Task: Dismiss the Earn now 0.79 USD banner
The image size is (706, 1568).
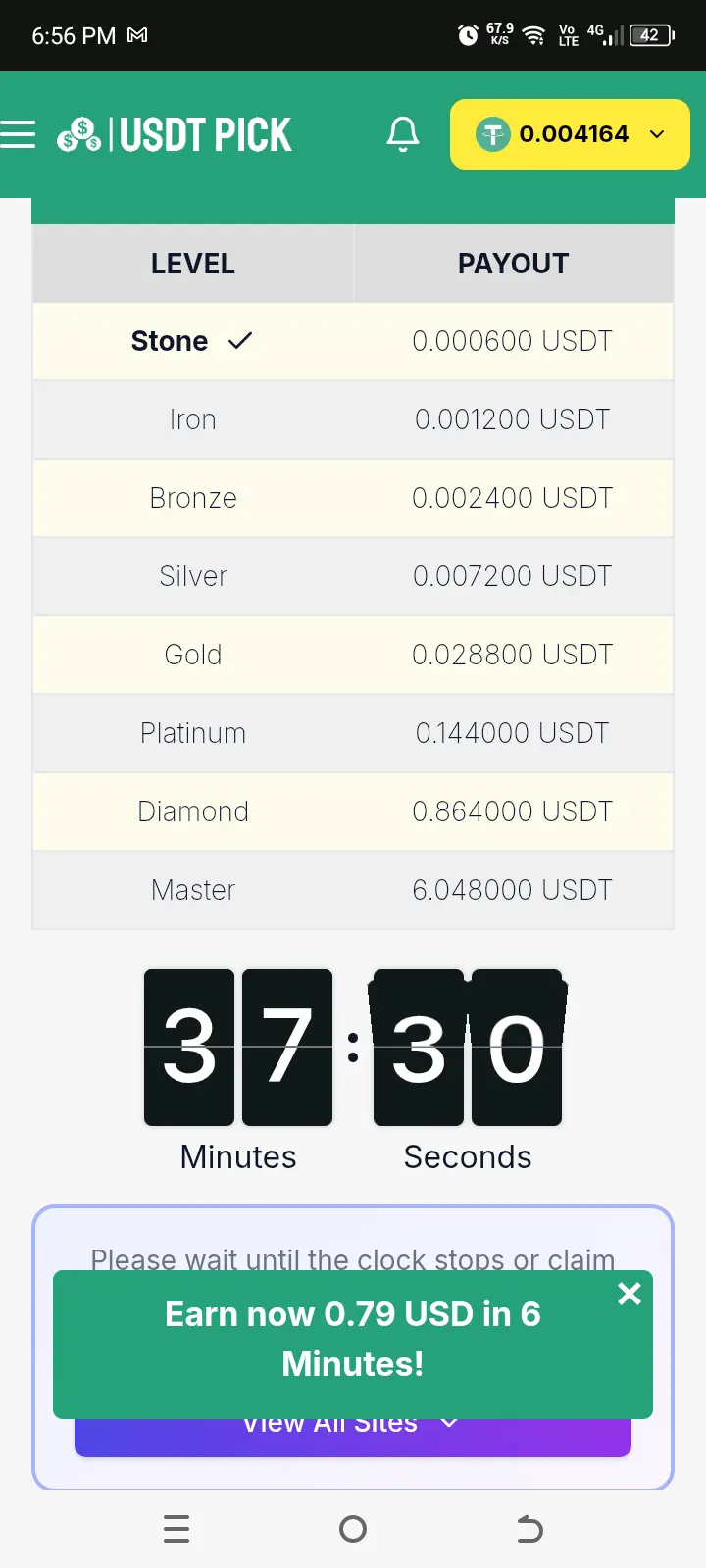Action: point(630,1294)
